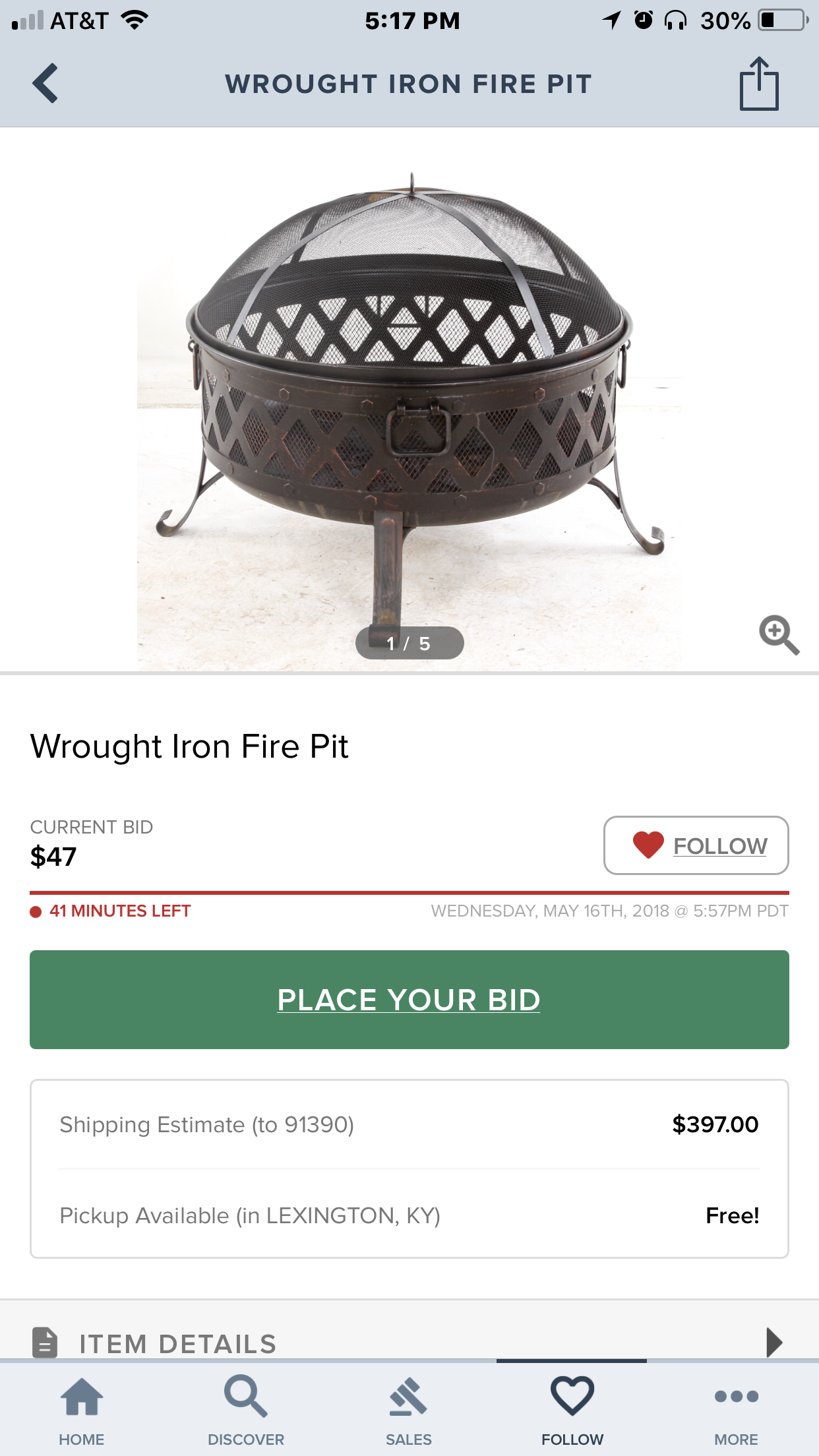This screenshot has height=1456, width=819.
Task: Go back using the header arrow
Action: (45, 84)
